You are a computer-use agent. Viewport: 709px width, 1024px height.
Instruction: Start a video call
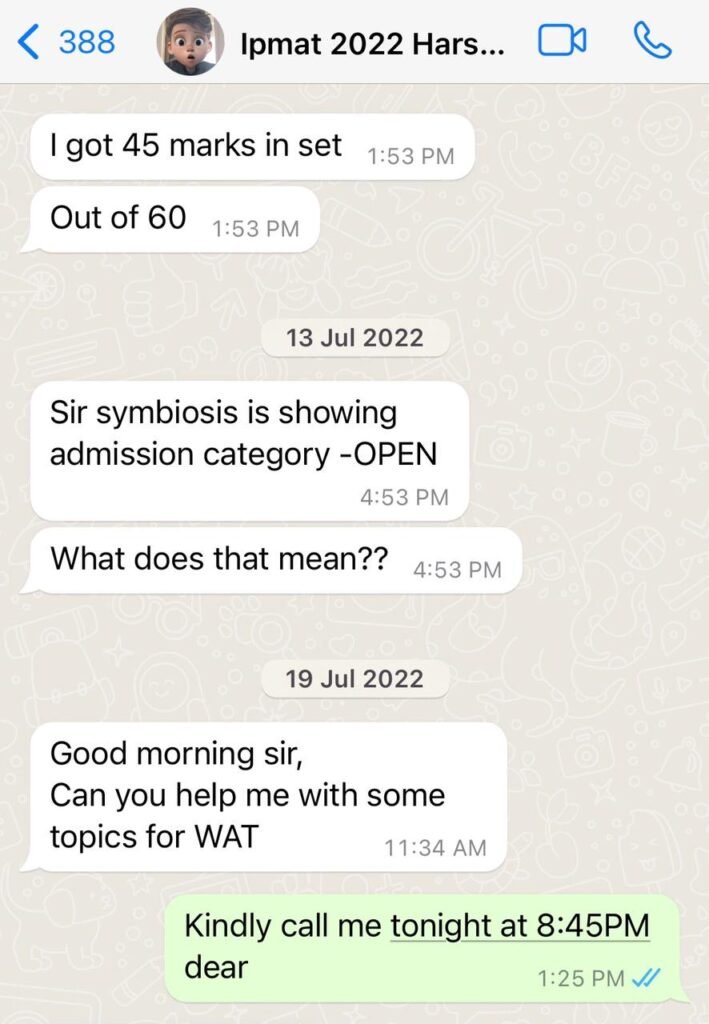(562, 41)
